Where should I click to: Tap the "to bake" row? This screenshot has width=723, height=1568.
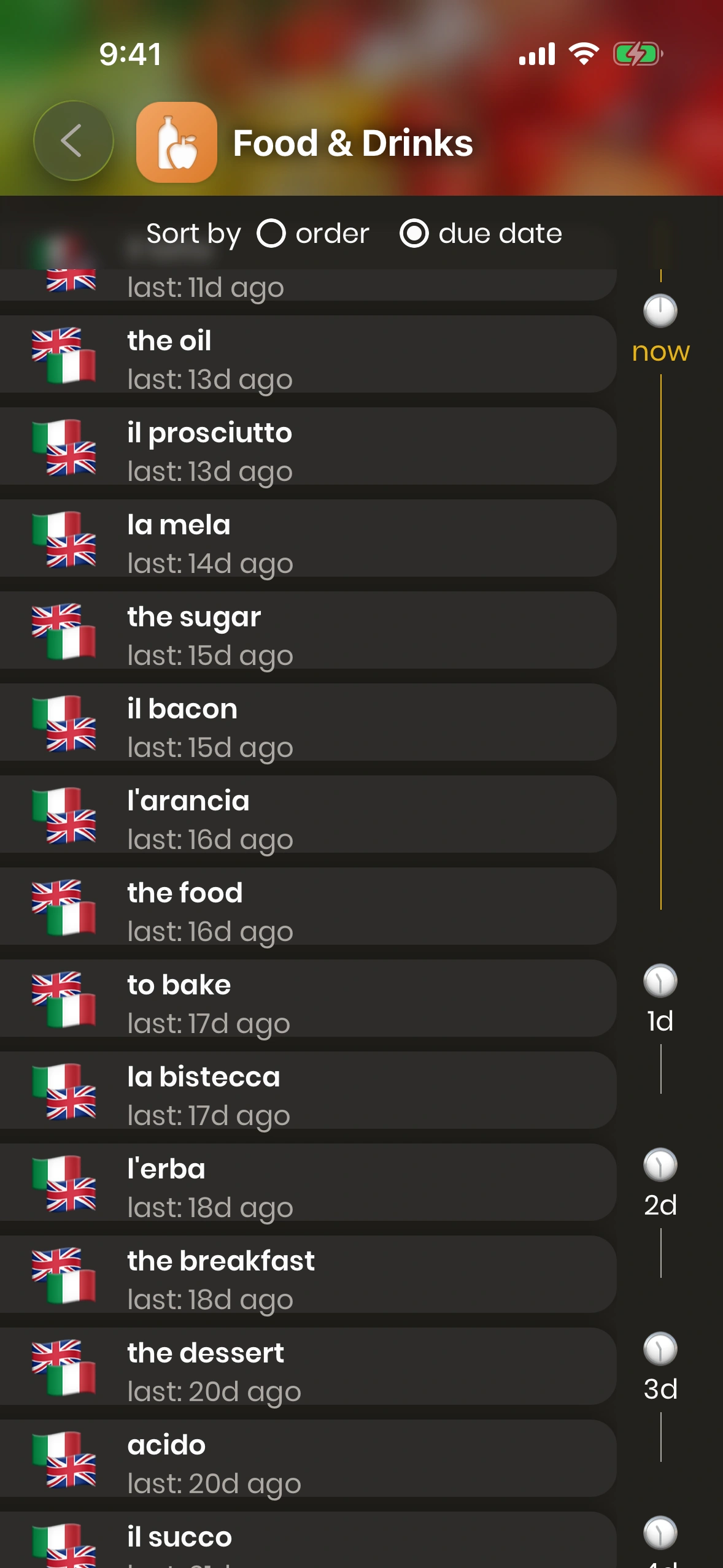click(307, 999)
